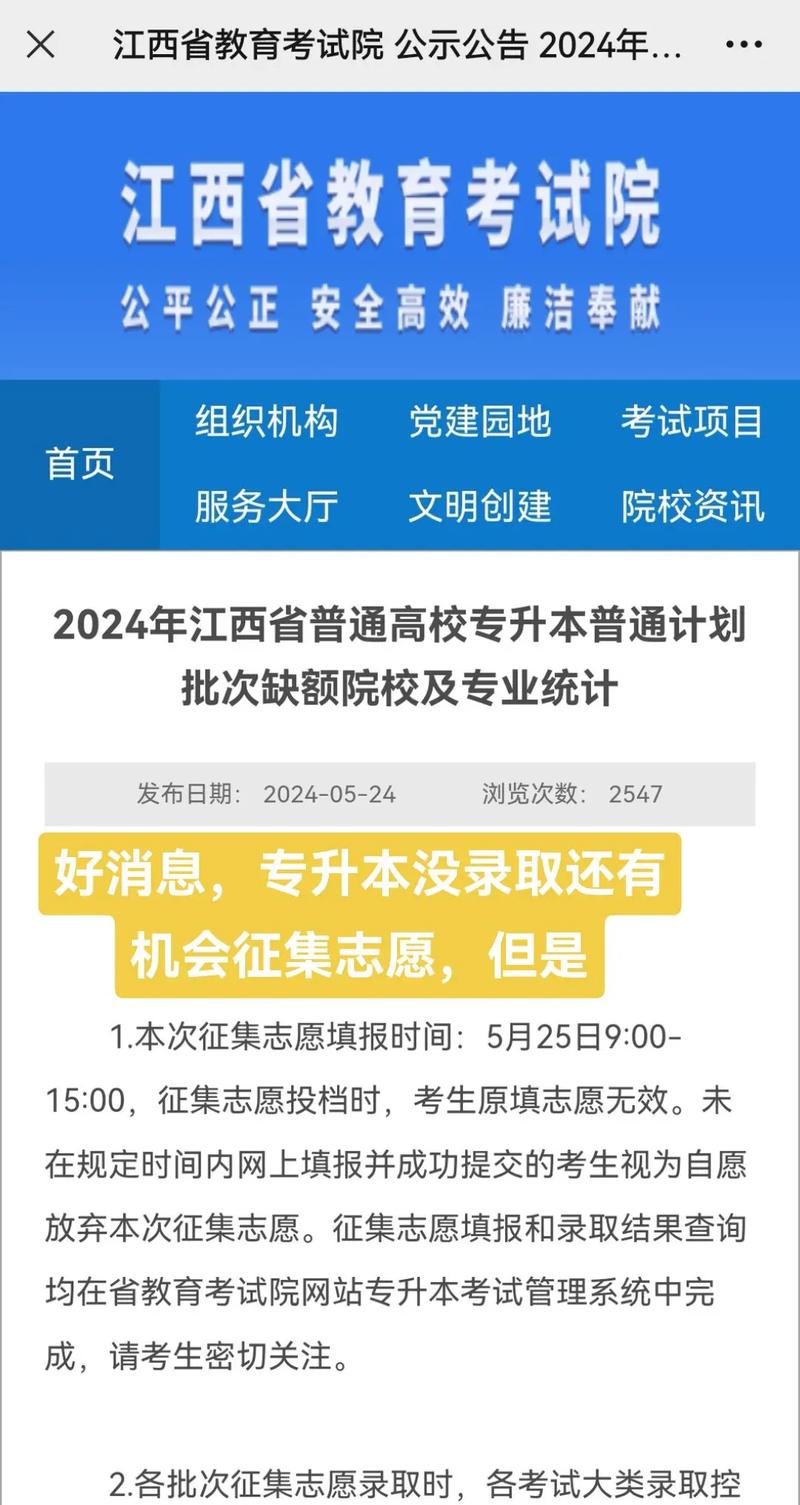Viewport: 800px width, 1505px height.
Task: Open the 考试项目 section
Action: [694, 422]
